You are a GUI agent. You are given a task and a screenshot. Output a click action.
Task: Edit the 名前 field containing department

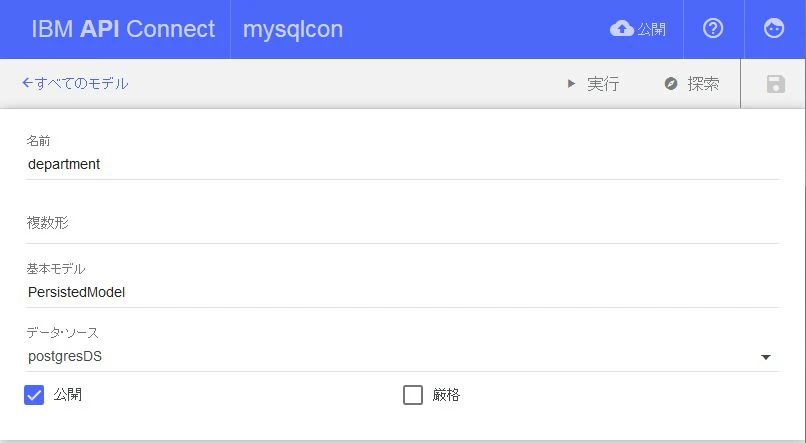click(x=400, y=164)
